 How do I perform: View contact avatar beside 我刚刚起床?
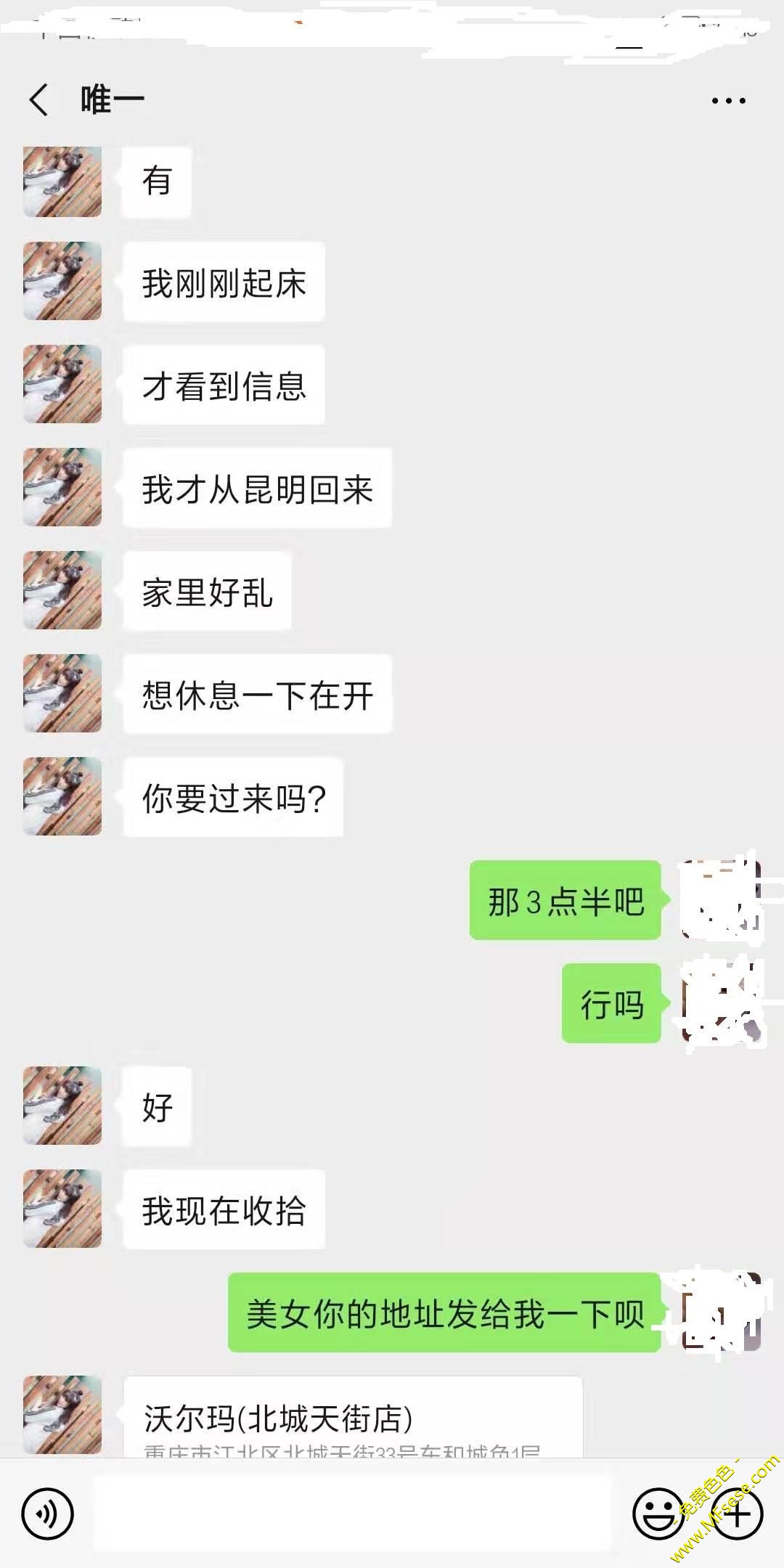pyautogui.click(x=62, y=282)
